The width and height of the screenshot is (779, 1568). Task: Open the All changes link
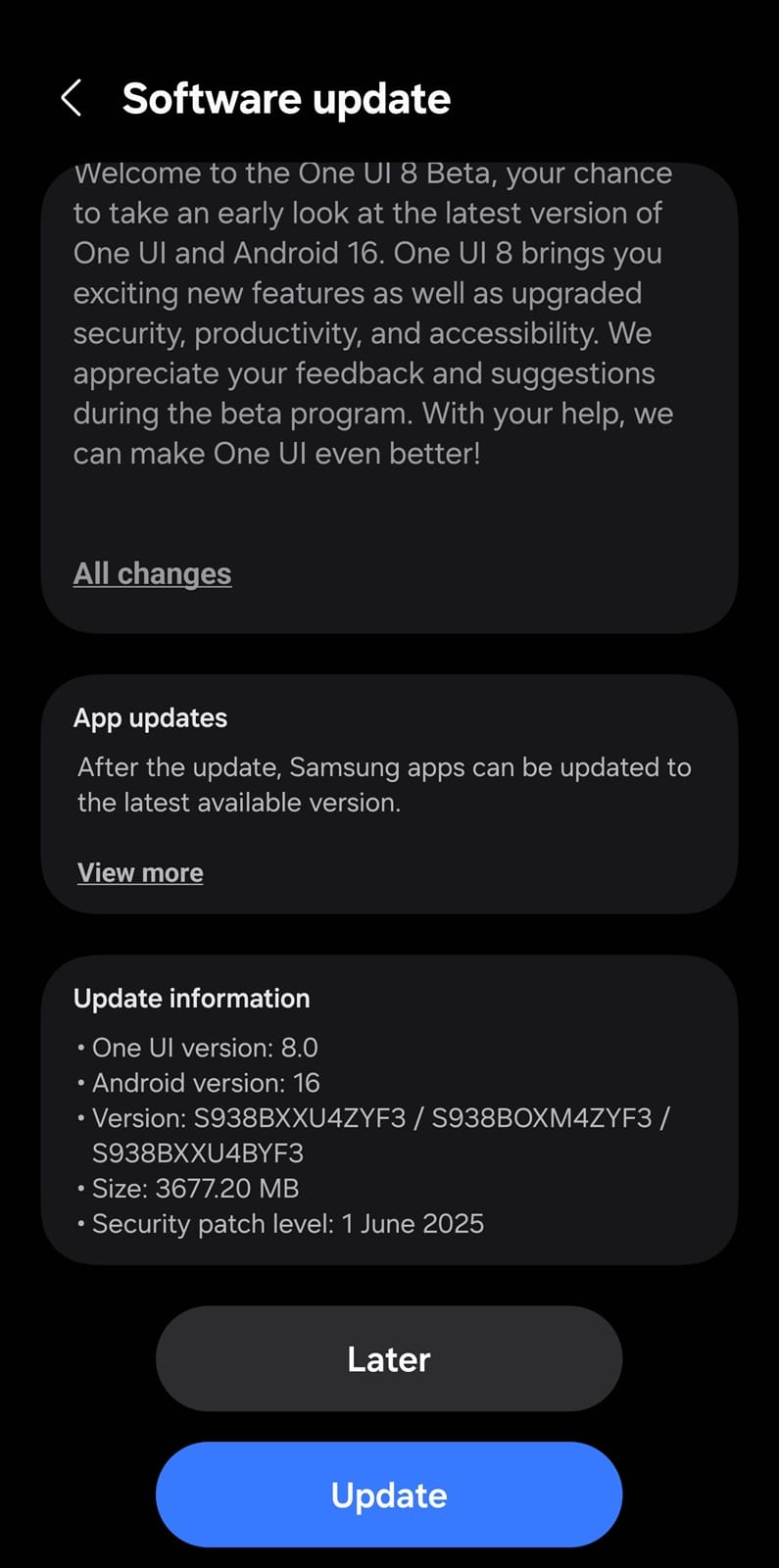coord(152,573)
